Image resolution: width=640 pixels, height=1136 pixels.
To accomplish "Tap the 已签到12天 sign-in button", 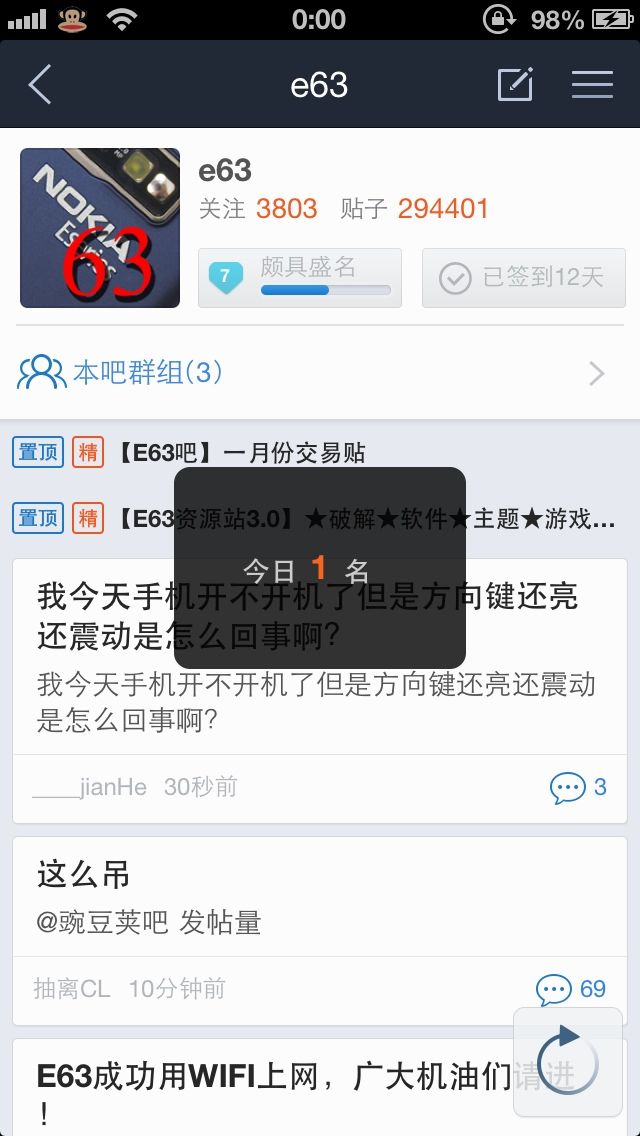I will 523,277.
